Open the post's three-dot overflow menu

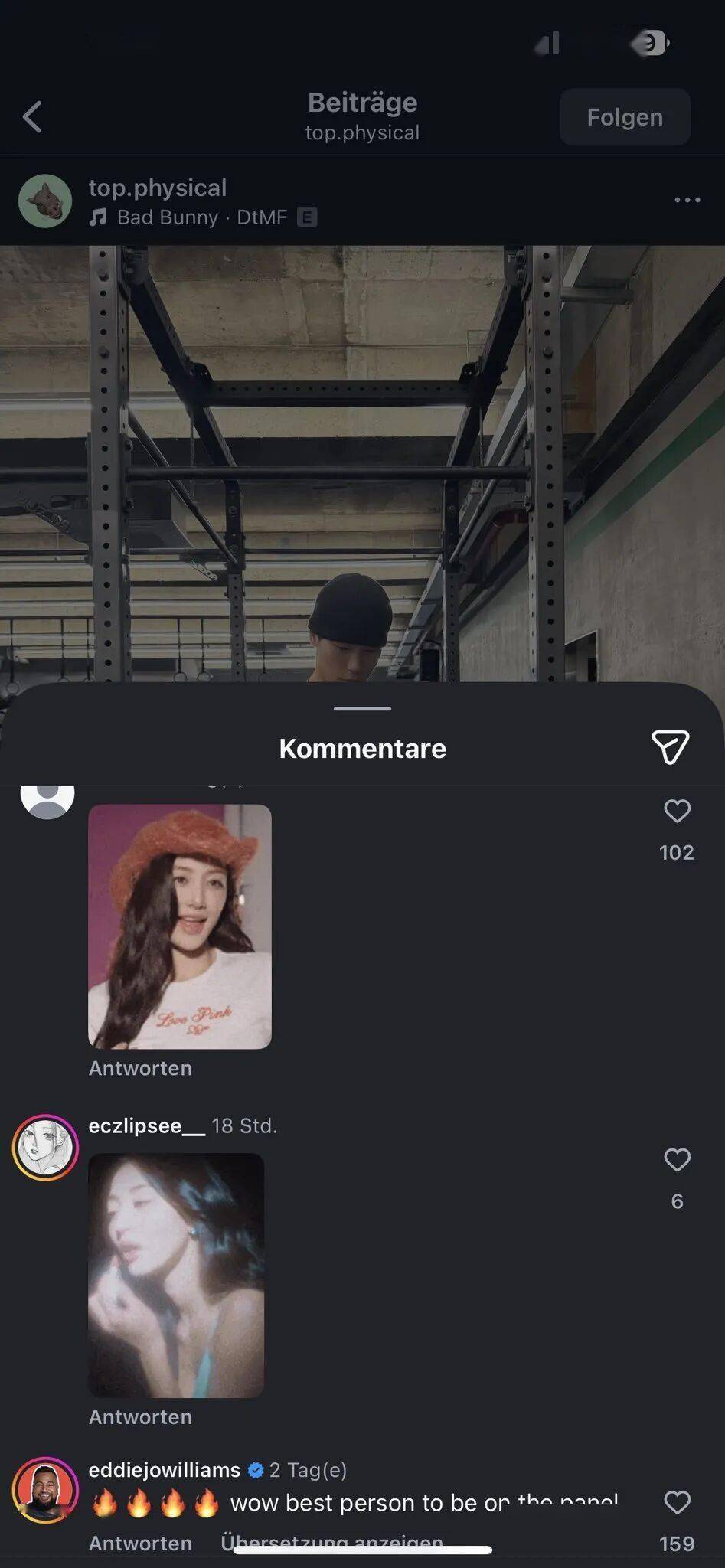coord(687,200)
